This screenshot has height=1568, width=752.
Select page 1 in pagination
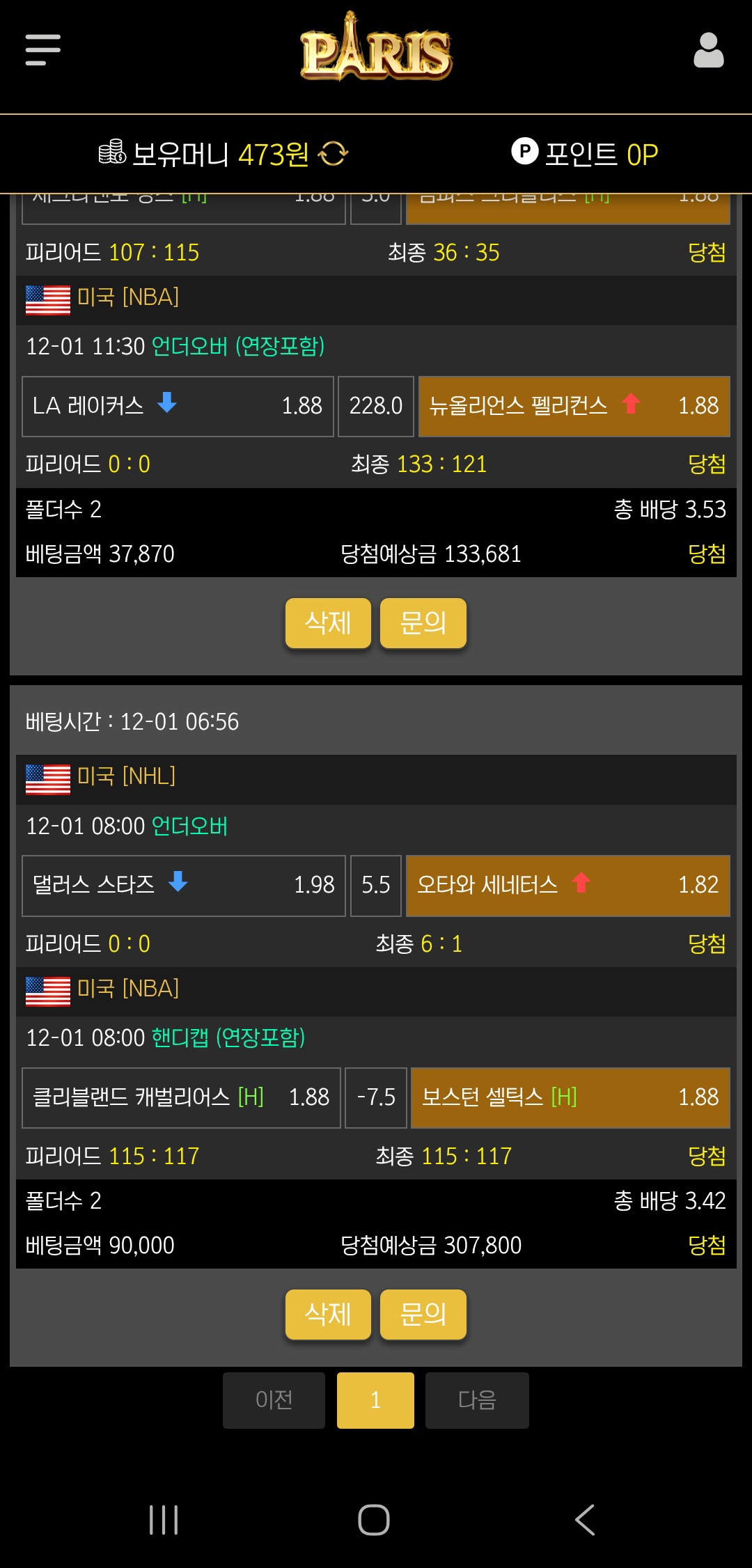click(x=375, y=1400)
